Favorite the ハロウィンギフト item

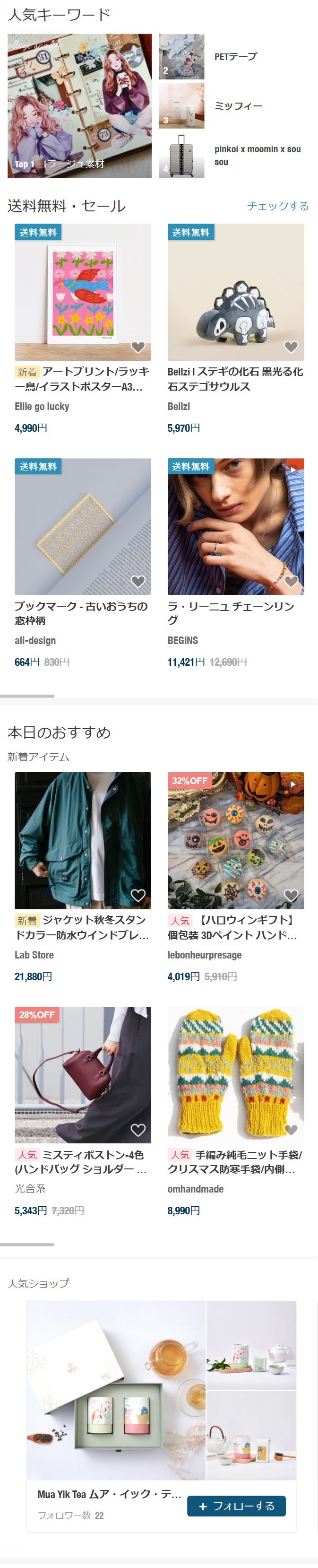pos(291,896)
